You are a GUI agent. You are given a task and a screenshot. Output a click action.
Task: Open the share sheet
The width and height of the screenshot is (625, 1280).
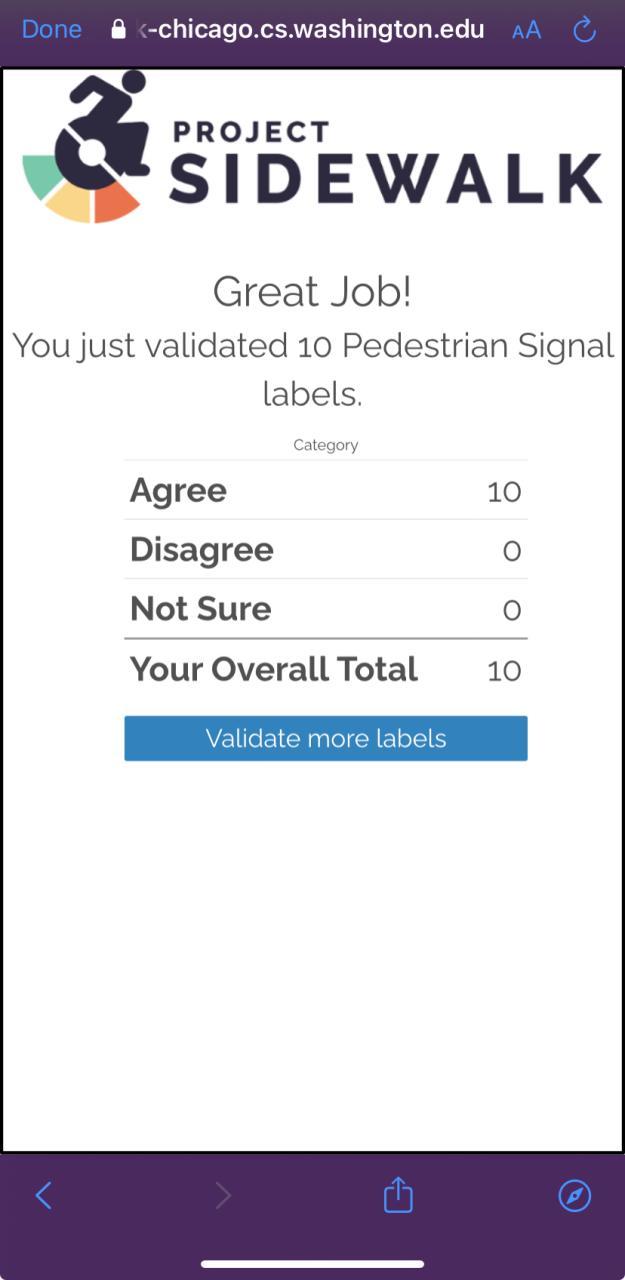[398, 1194]
